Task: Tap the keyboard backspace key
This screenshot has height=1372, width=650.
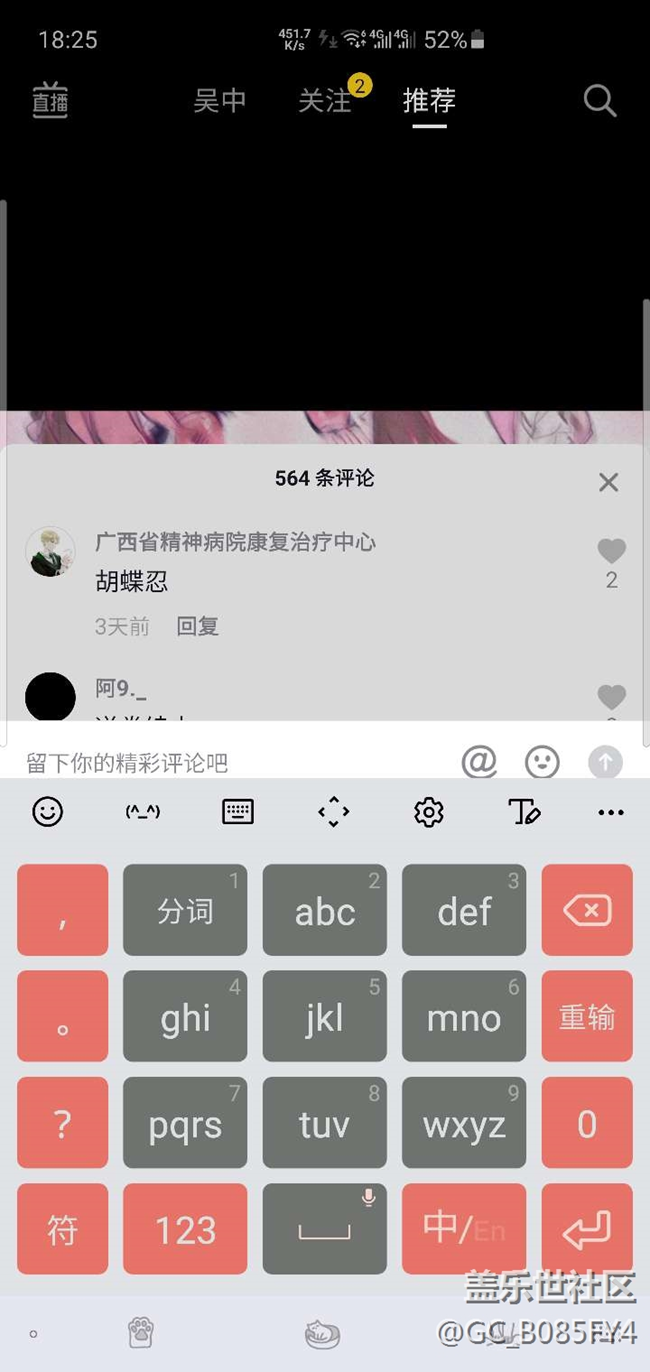Action: click(587, 910)
